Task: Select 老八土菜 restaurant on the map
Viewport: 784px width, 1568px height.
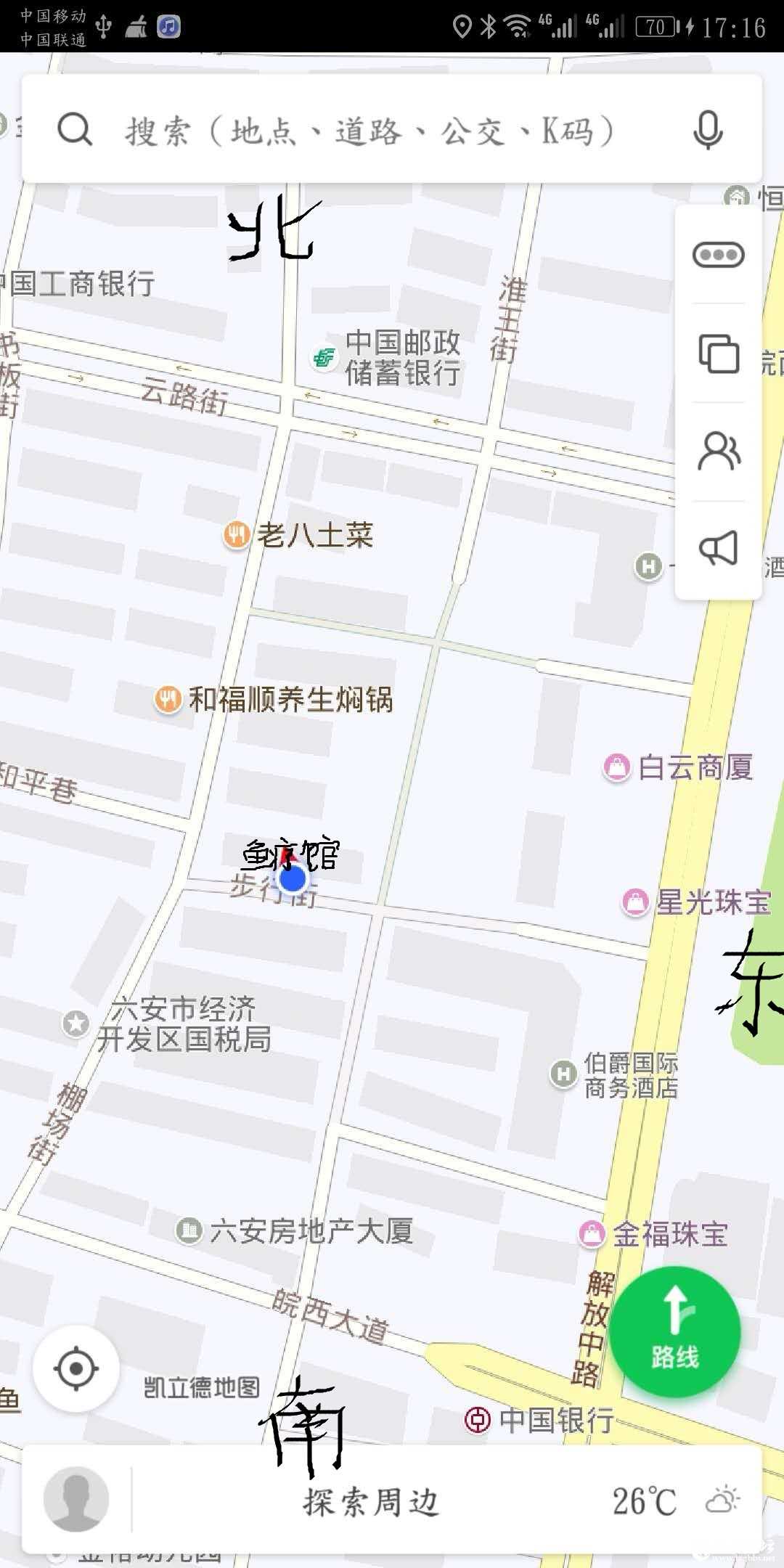Action: [x=236, y=536]
